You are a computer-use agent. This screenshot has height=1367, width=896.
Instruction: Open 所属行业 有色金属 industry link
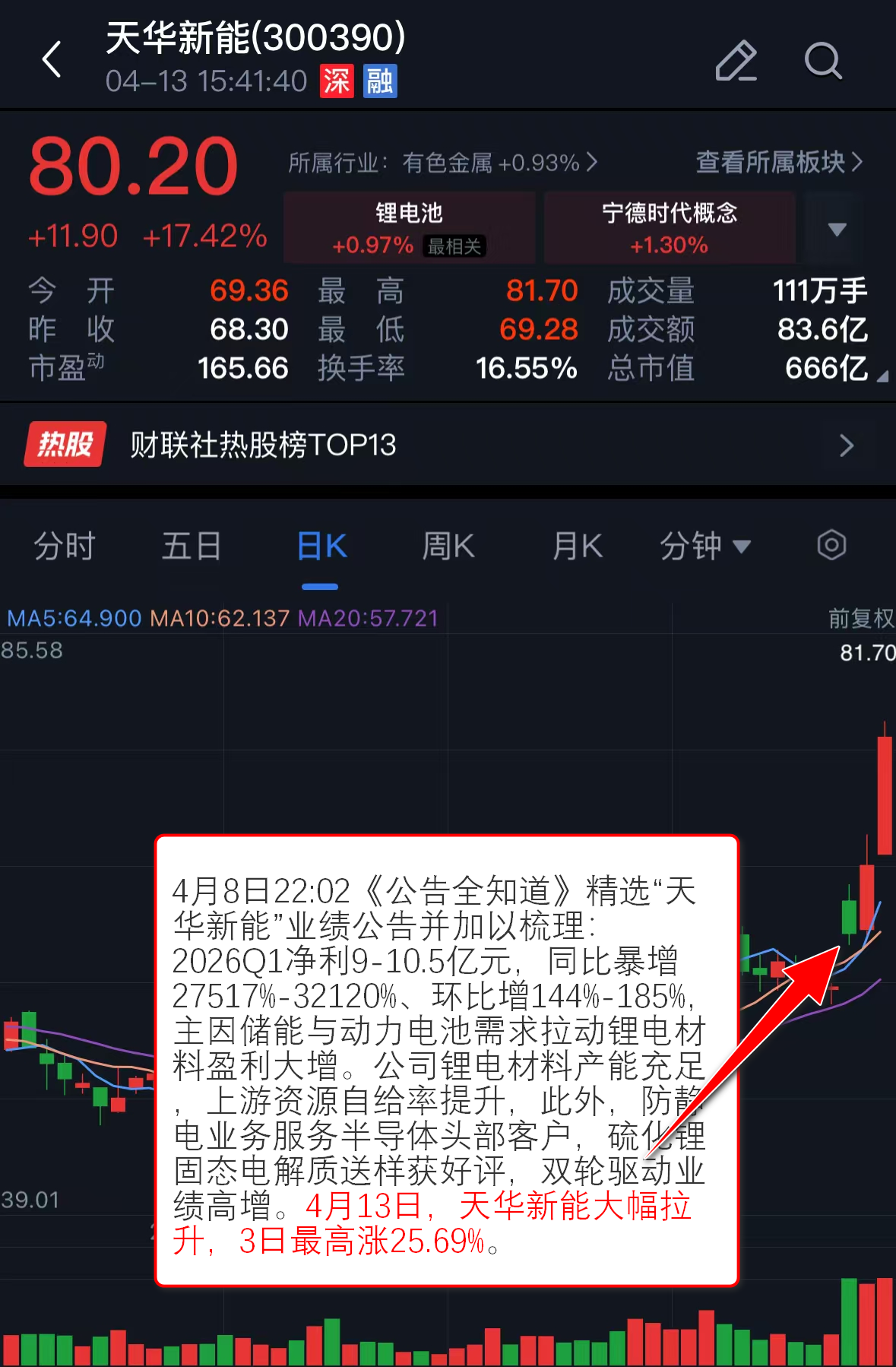click(442, 163)
